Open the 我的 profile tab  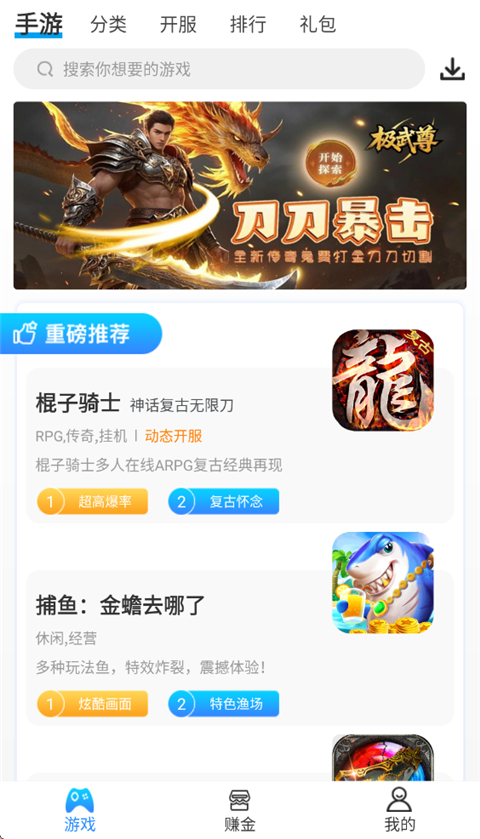(399, 810)
